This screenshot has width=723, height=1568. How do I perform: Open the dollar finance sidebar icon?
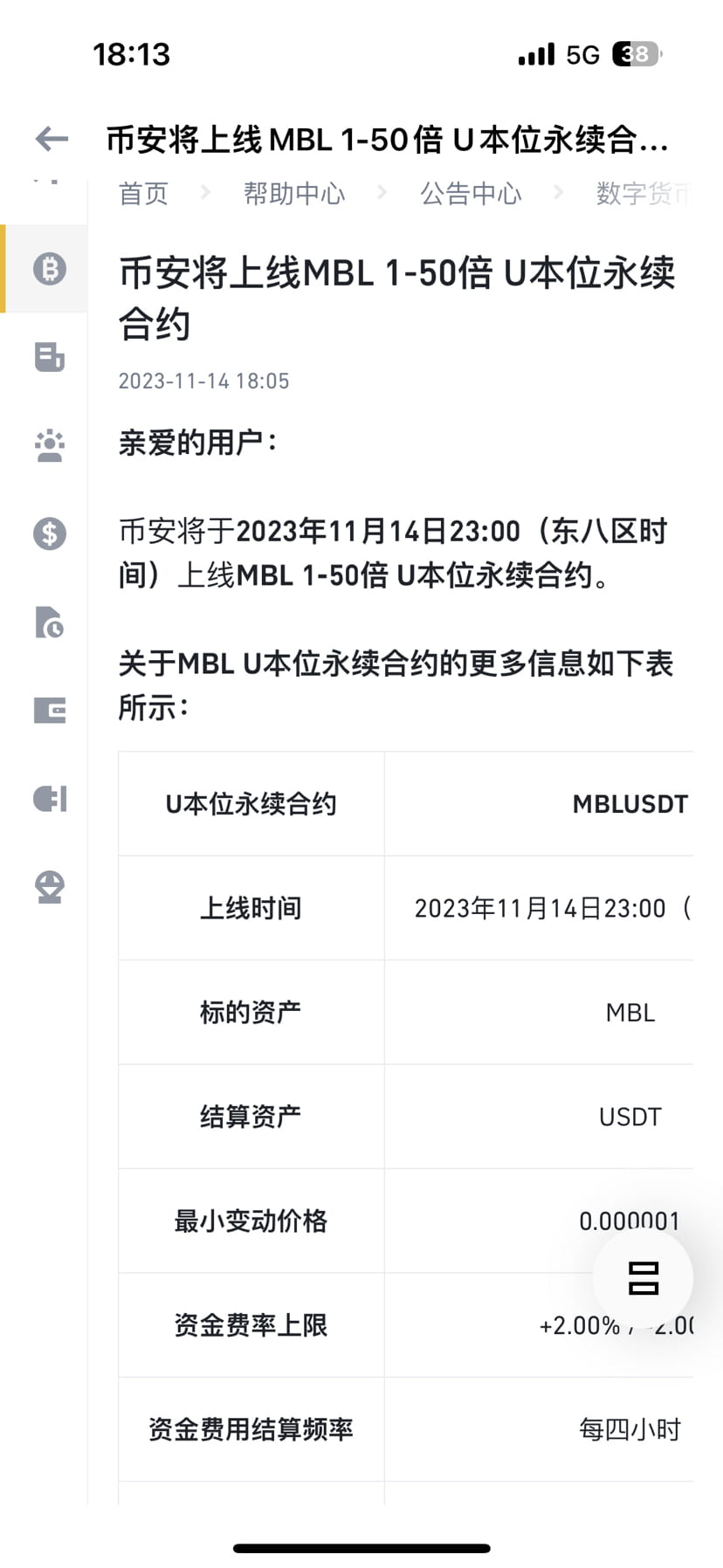click(48, 533)
